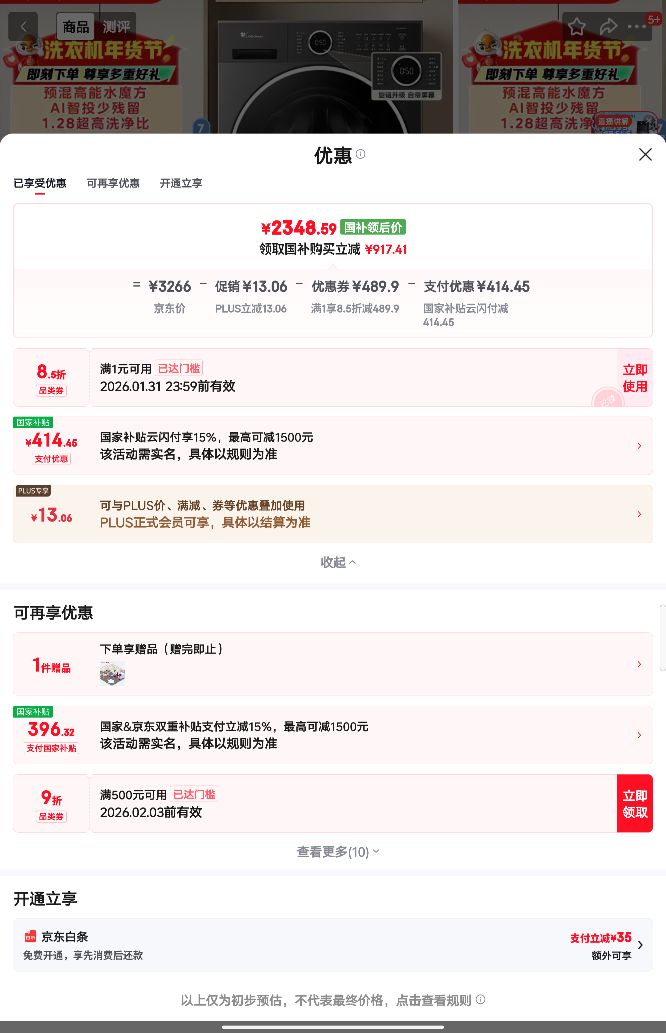Tap the info icon beside 优惠 title
This screenshot has height=1033, width=666.
[x=360, y=154]
